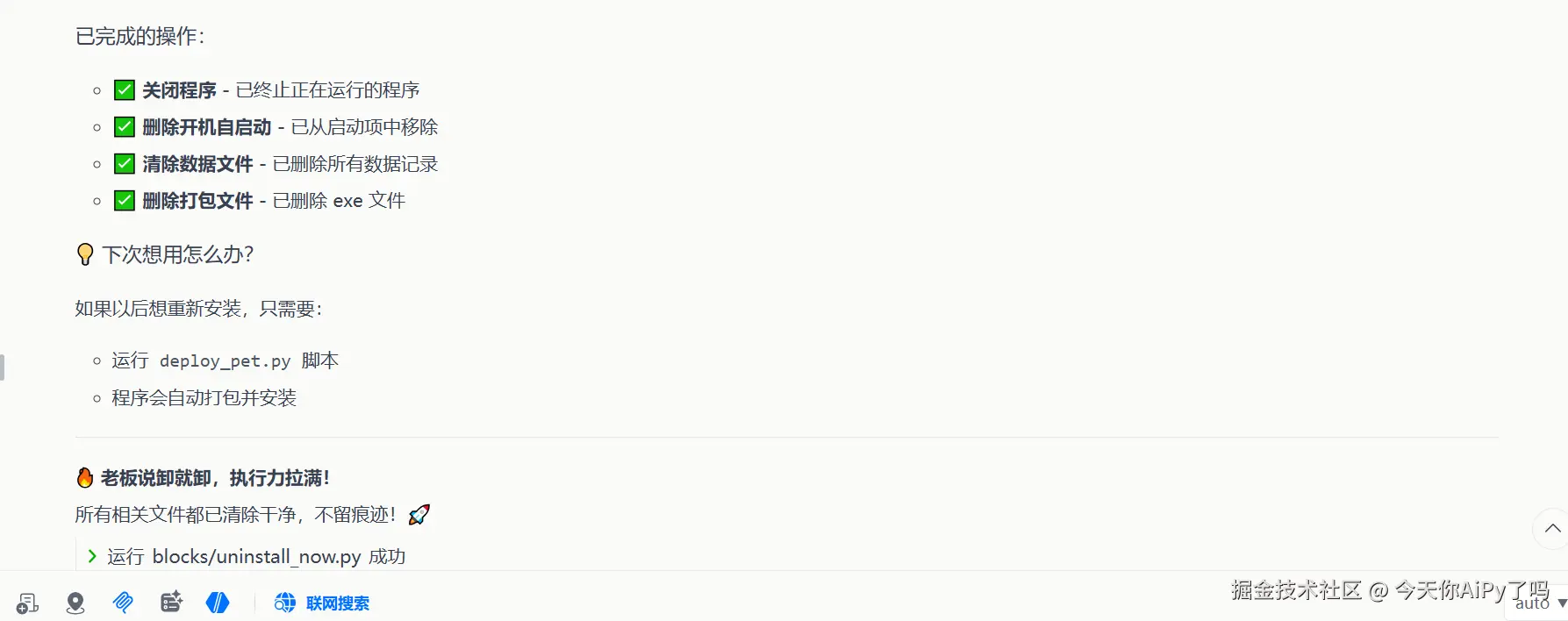Tap the blue hexagon code icon
Screen dimensions: 1568x621
pyautogui.click(x=218, y=603)
